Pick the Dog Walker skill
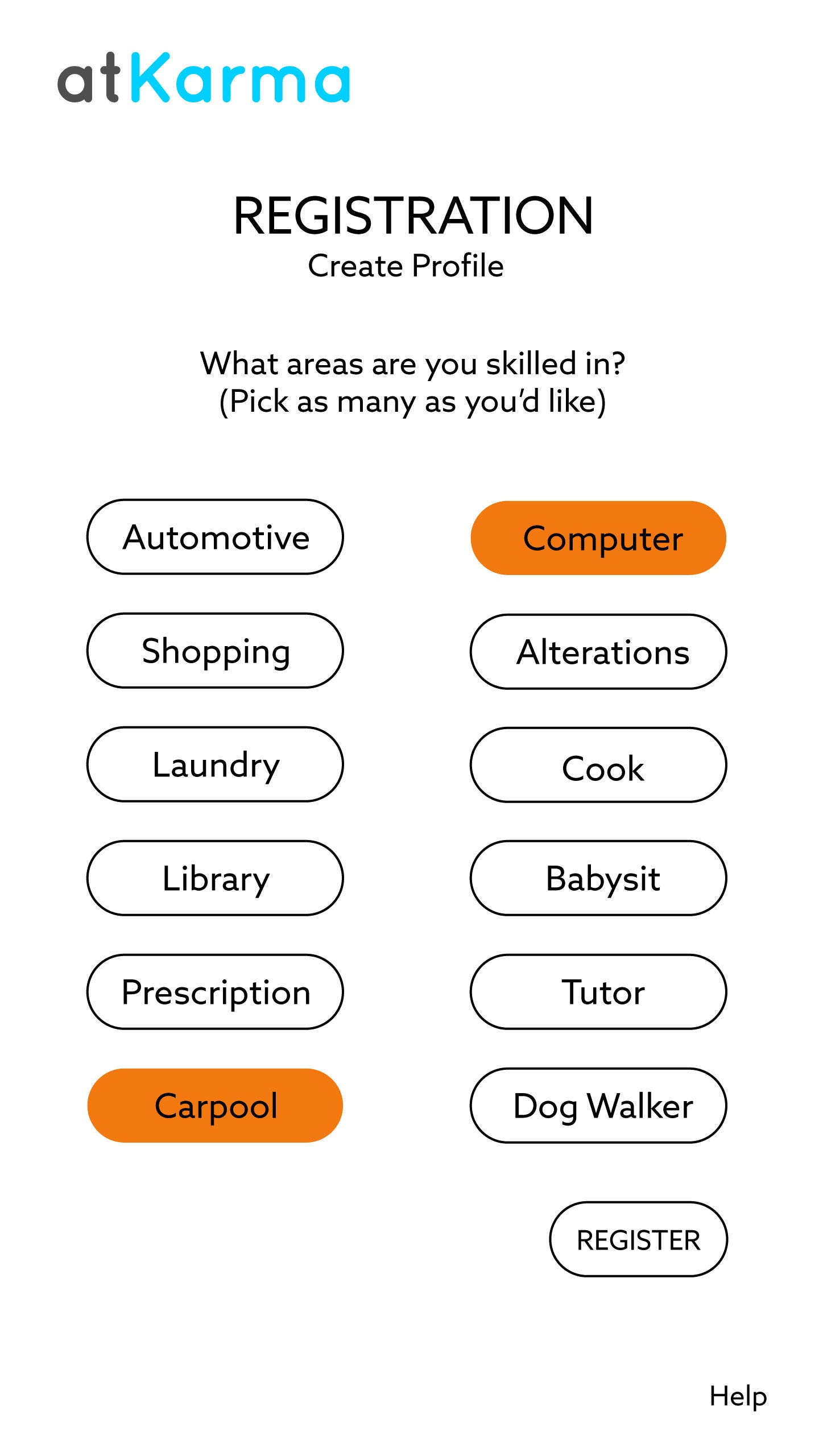 (x=598, y=1106)
